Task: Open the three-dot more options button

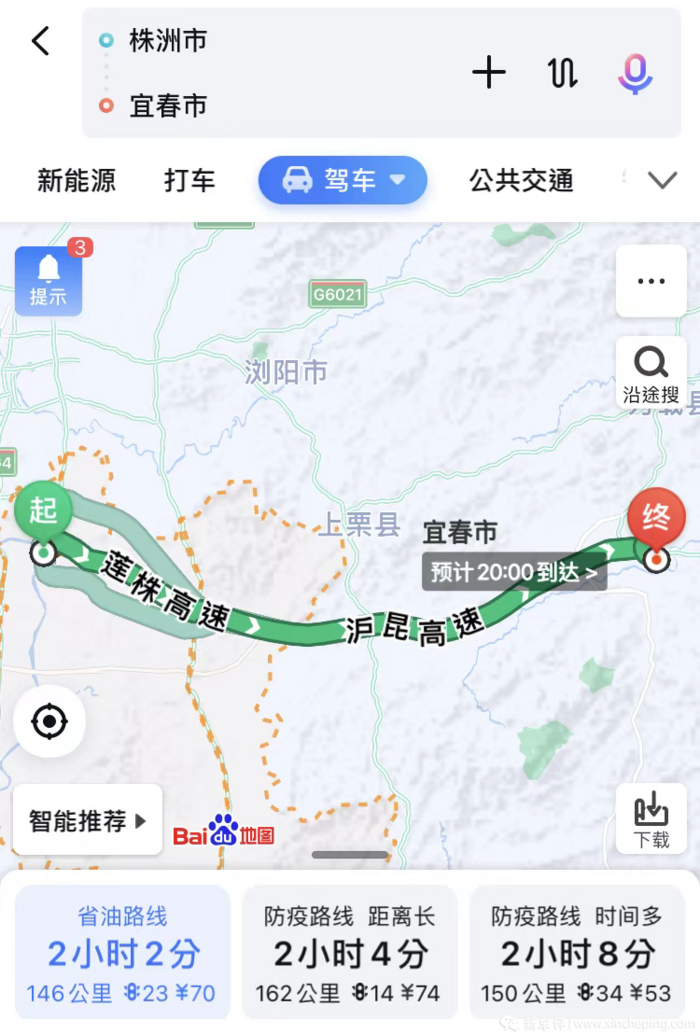Action: (651, 281)
